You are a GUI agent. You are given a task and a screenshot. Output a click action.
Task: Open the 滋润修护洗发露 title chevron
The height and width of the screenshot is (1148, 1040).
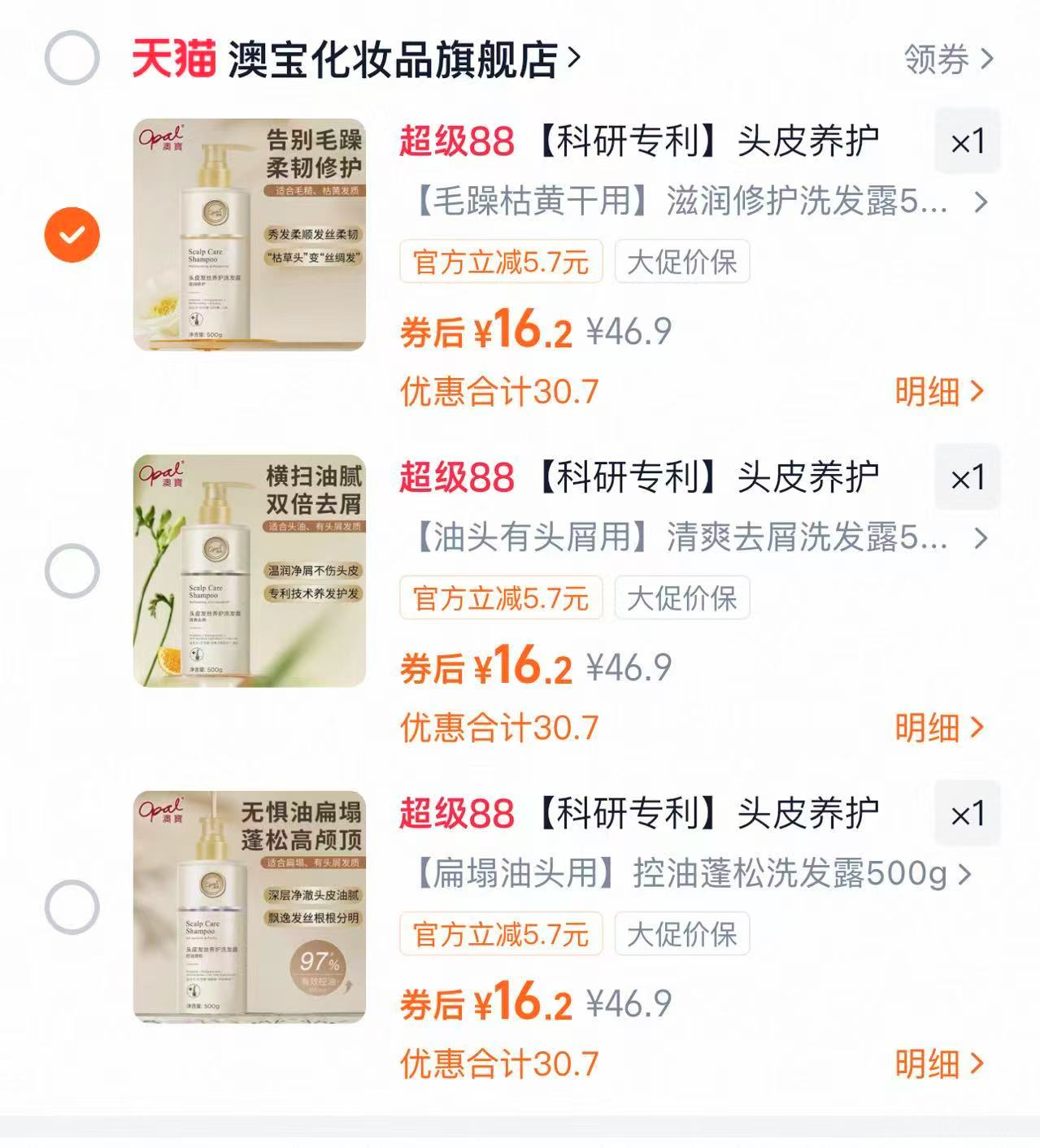pyautogui.click(x=981, y=202)
